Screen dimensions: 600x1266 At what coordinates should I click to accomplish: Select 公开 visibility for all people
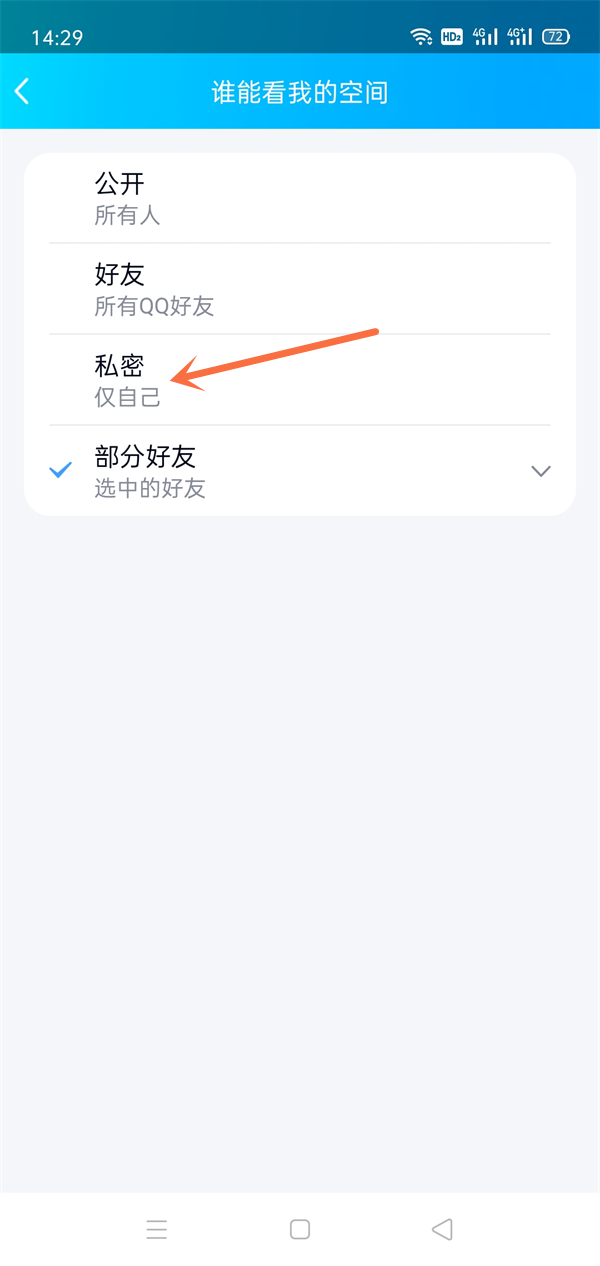coord(300,198)
